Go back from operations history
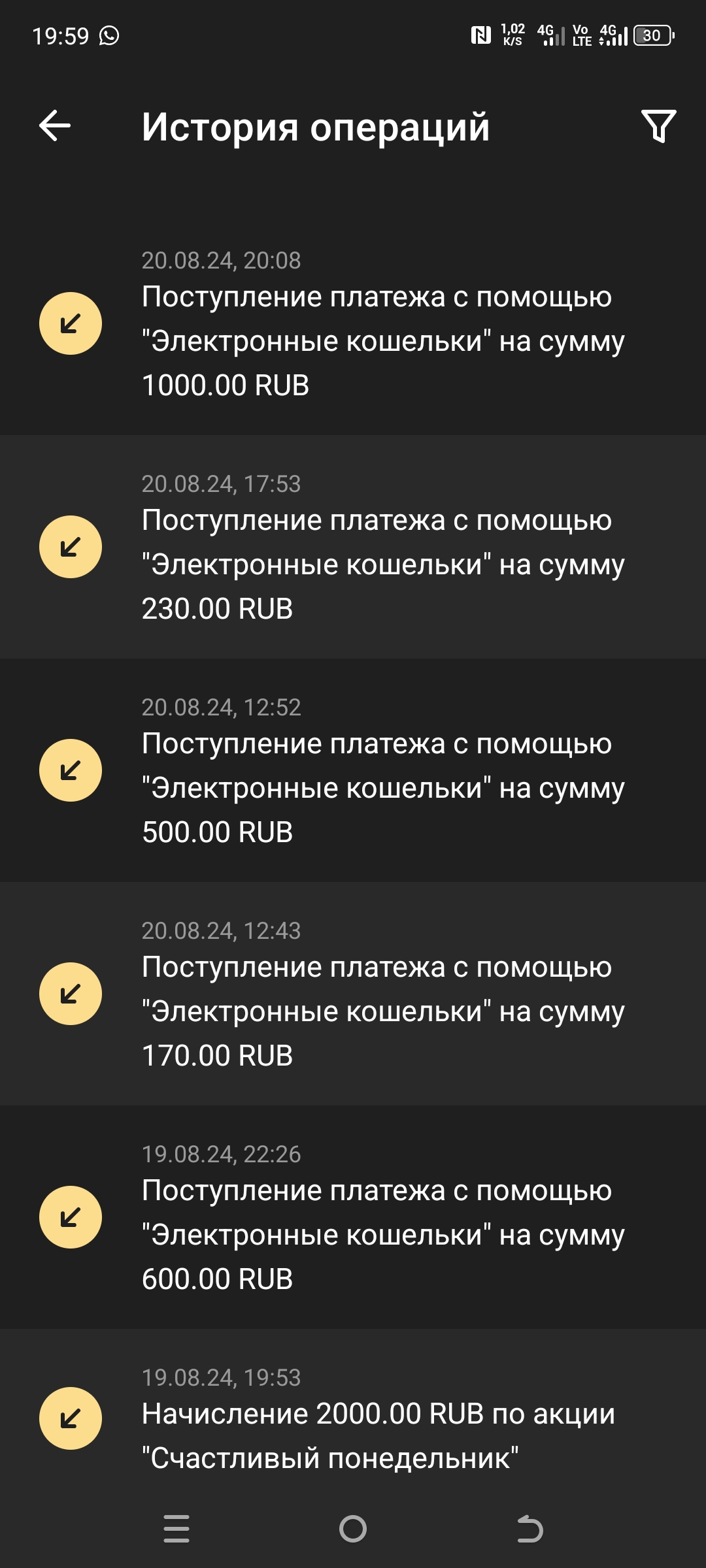Image resolution: width=706 pixels, height=1568 pixels. 55,125
